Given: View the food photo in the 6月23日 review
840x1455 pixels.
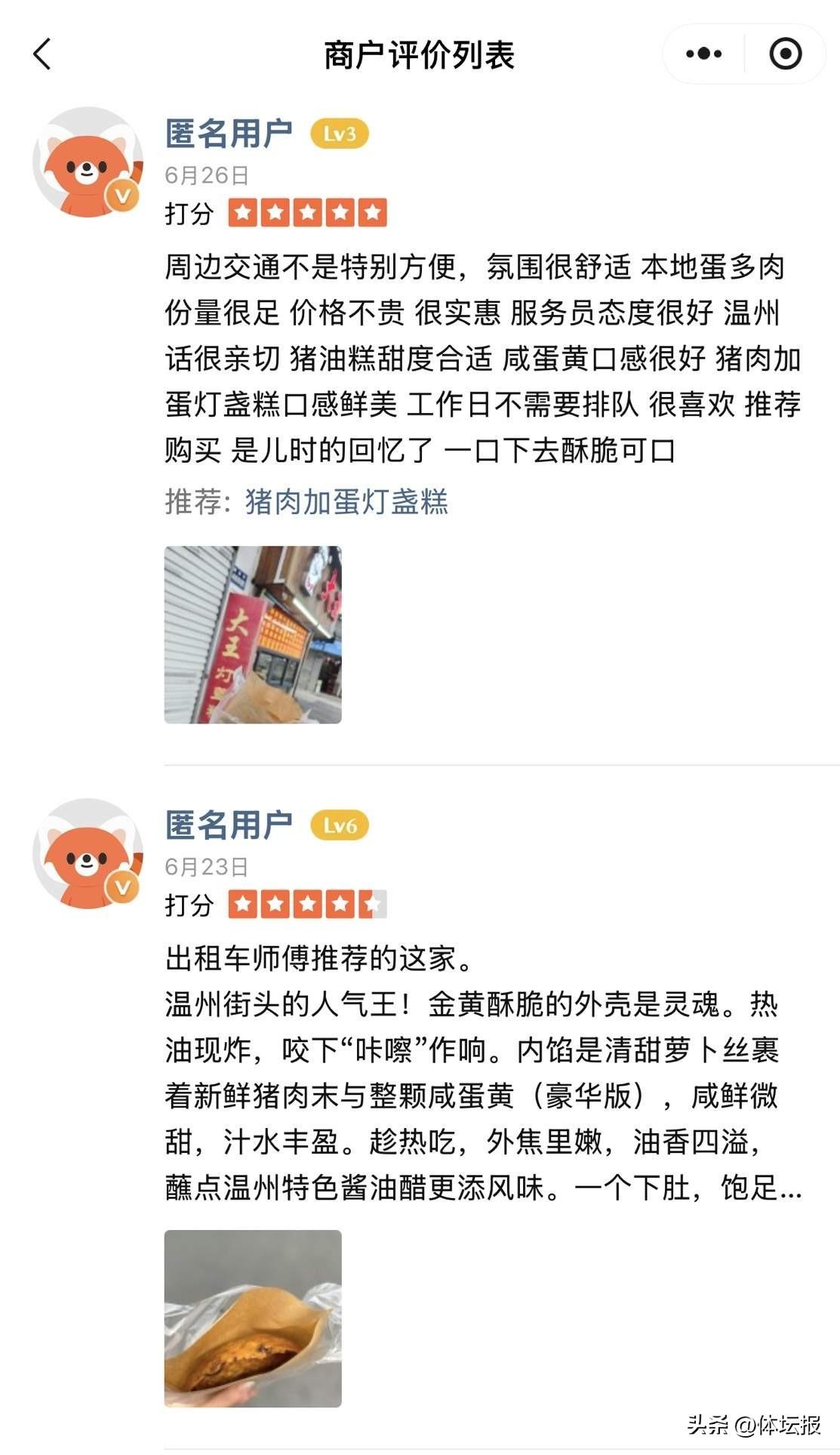Looking at the screenshot, I should [253, 1318].
